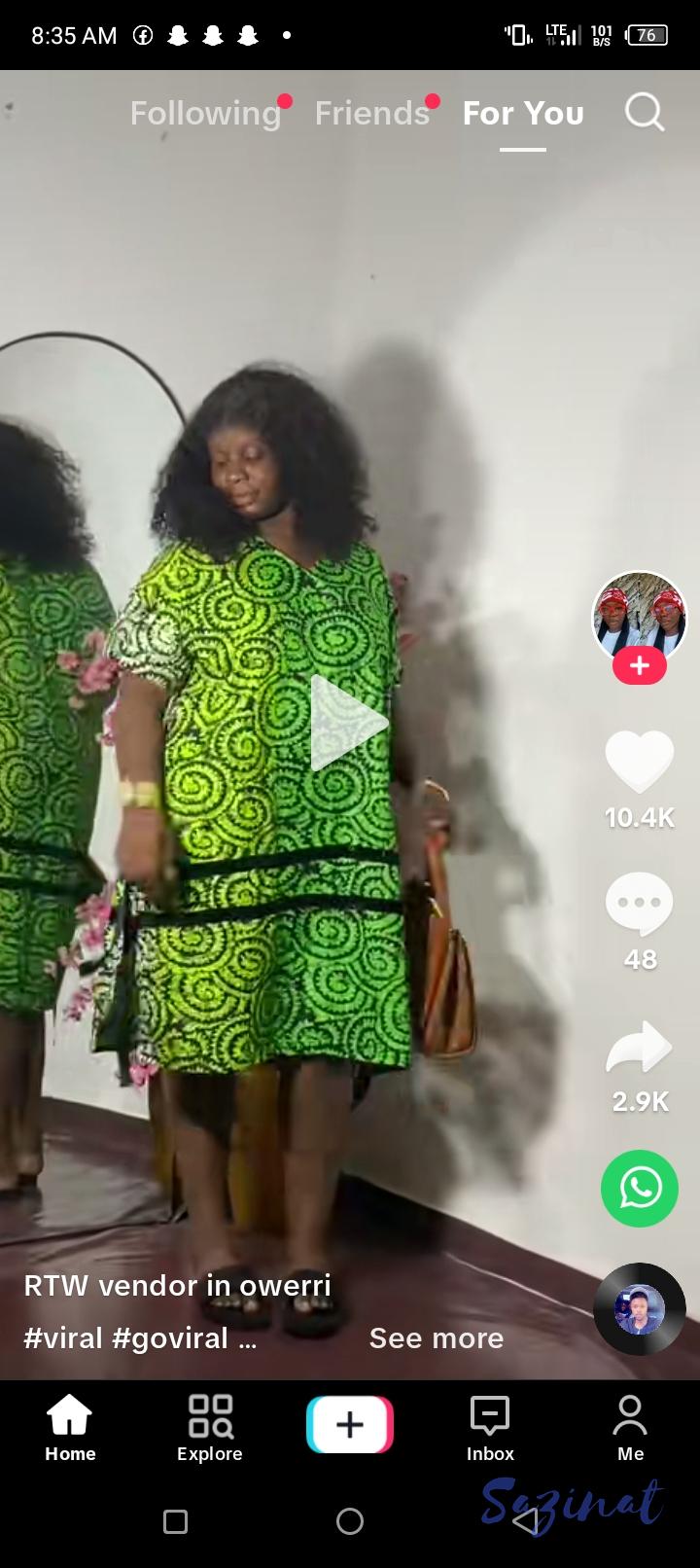Open the spinning sound disc
Image resolution: width=700 pixels, height=1568 pixels.
640,1308
